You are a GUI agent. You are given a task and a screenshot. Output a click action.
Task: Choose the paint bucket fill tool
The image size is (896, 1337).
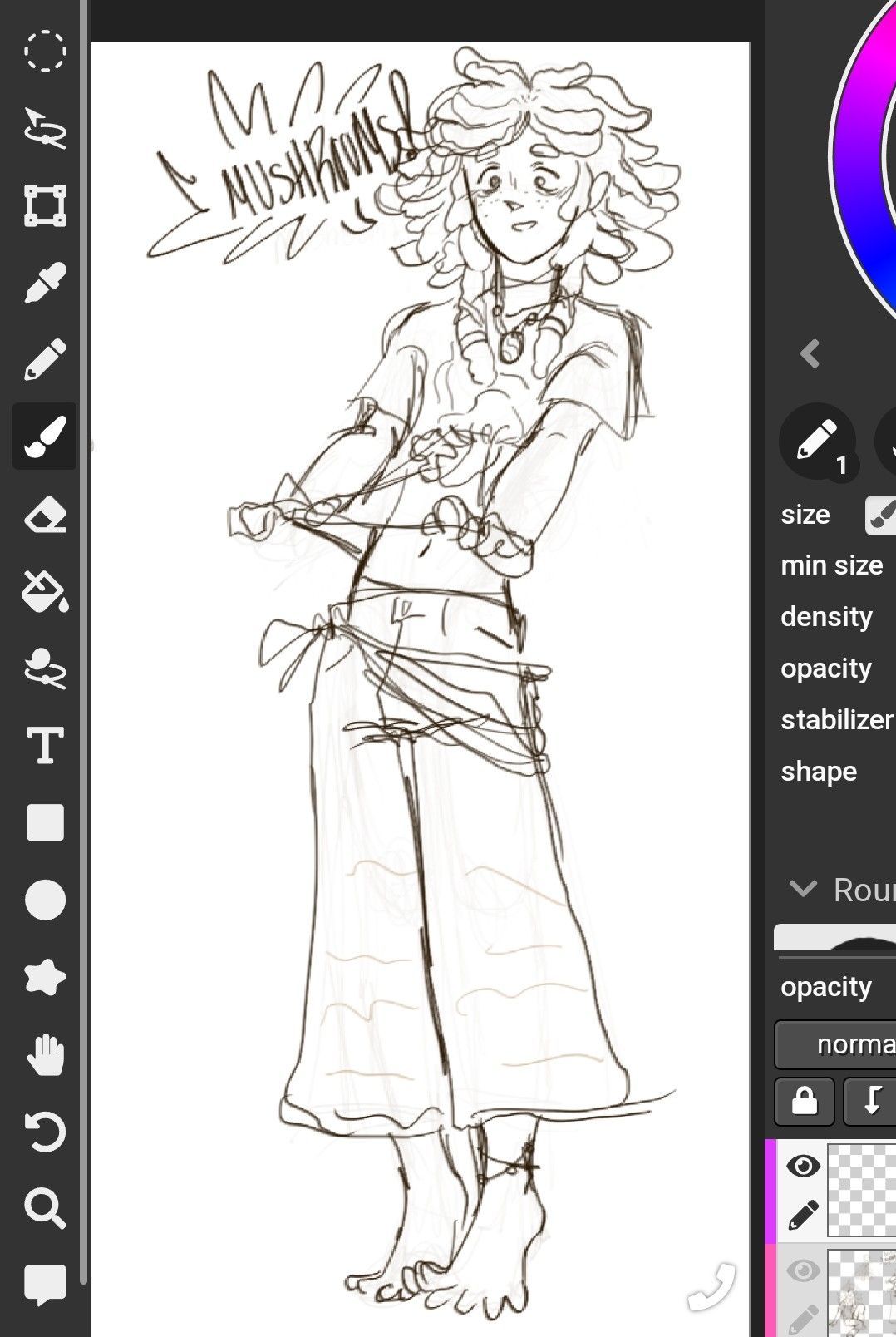(44, 591)
